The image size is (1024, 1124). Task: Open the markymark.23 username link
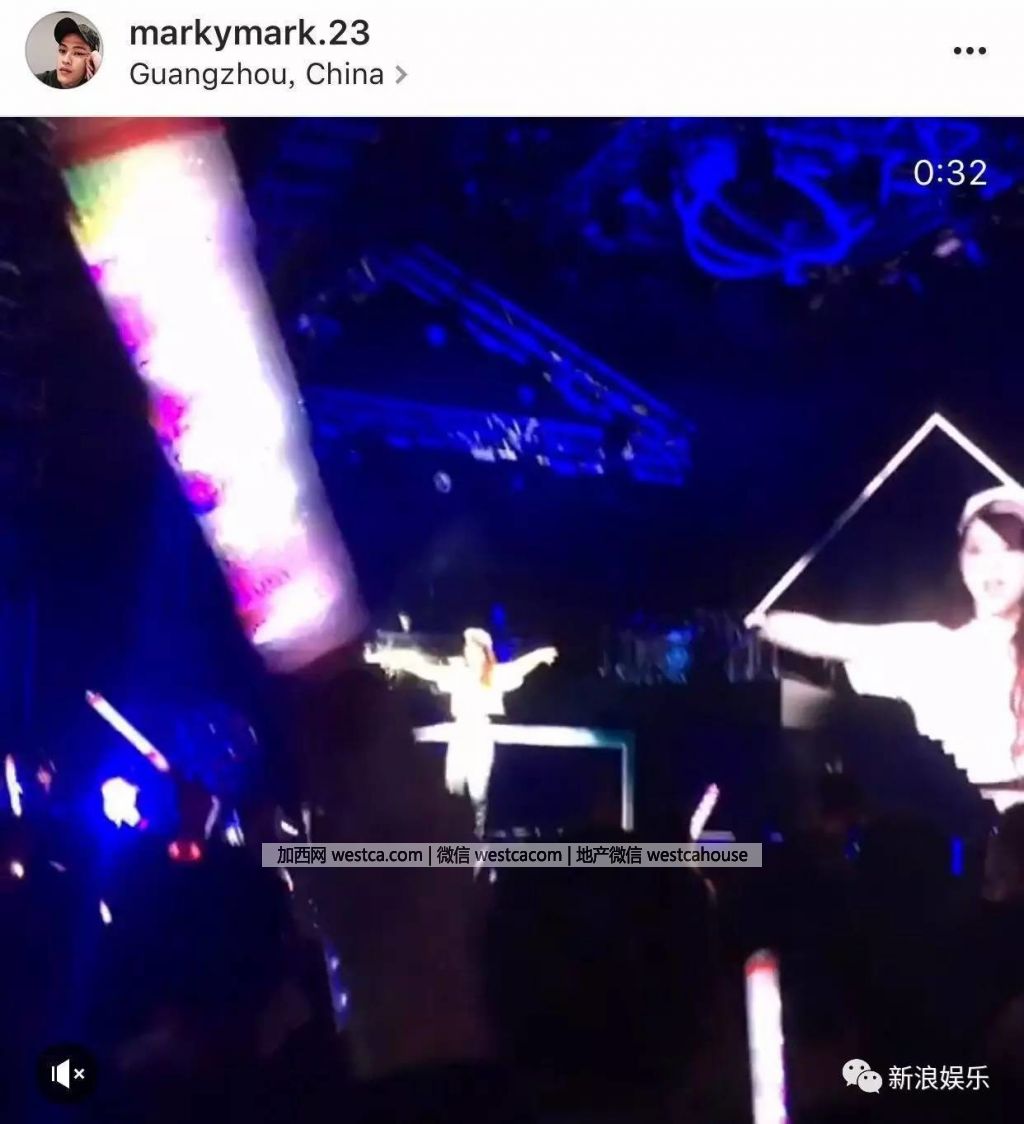tap(249, 33)
